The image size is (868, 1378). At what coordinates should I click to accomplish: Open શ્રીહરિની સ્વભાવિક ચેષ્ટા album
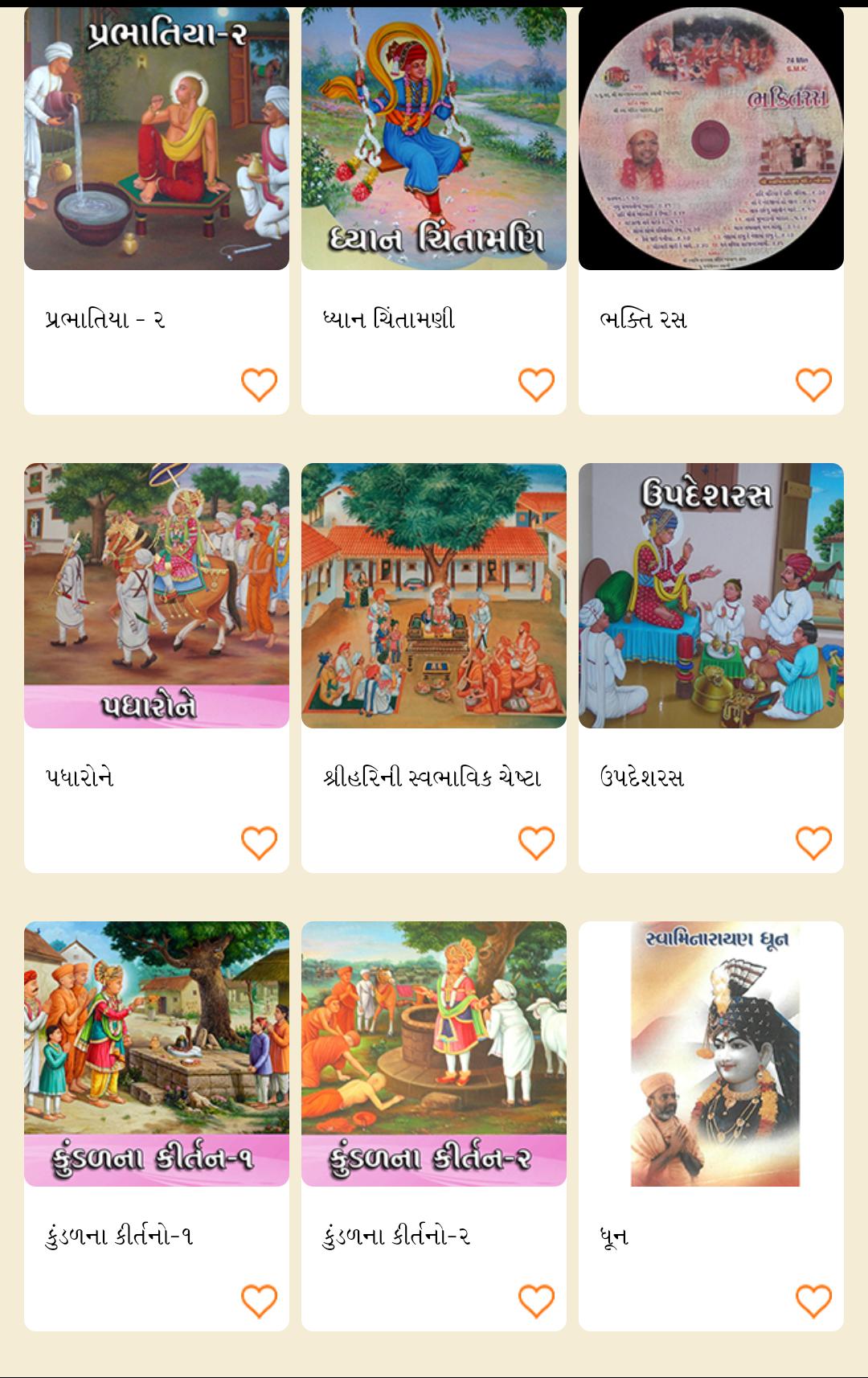click(434, 596)
